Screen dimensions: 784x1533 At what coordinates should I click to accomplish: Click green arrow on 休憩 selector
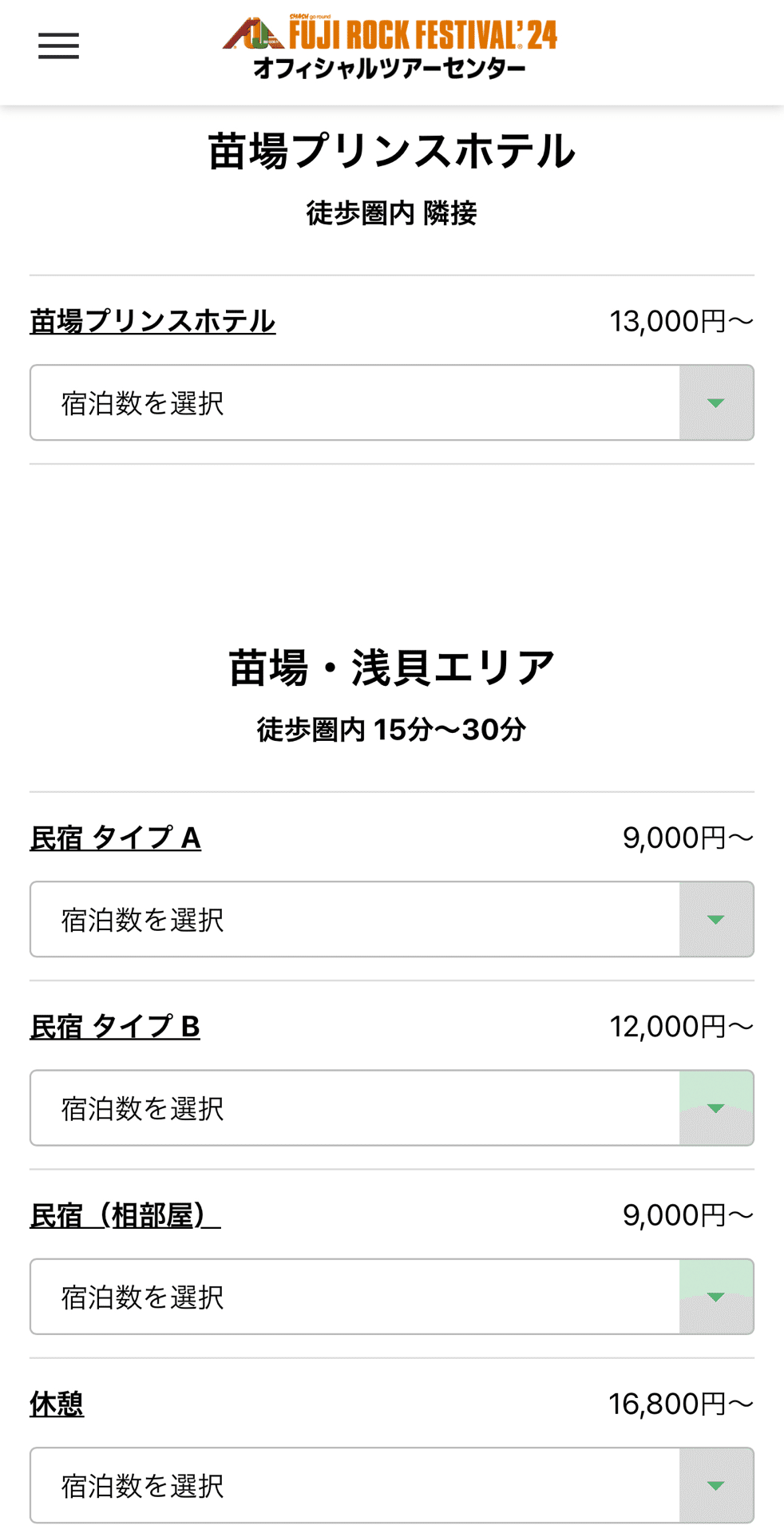716,1484
